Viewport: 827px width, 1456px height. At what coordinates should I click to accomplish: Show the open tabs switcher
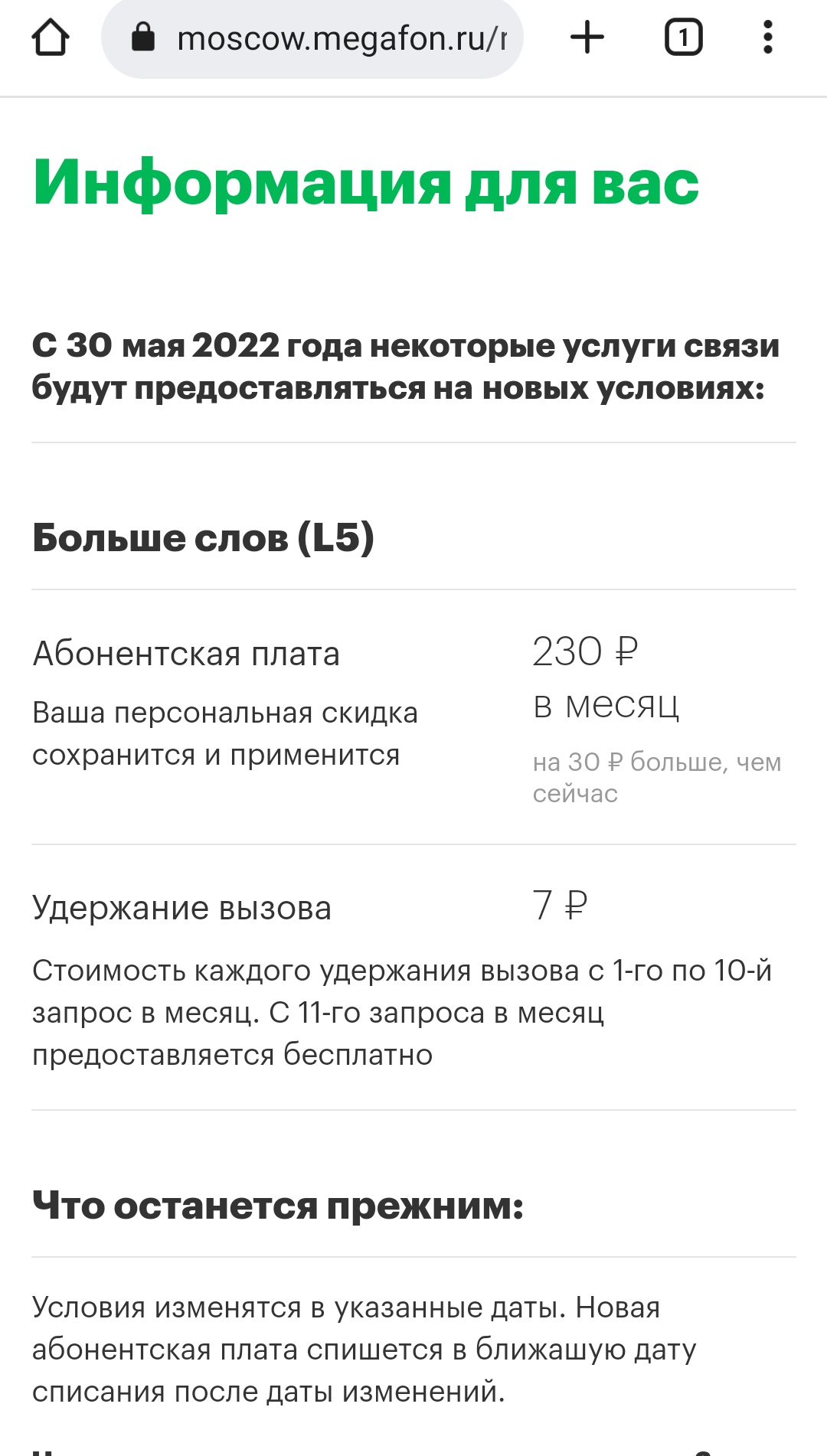[x=683, y=38]
